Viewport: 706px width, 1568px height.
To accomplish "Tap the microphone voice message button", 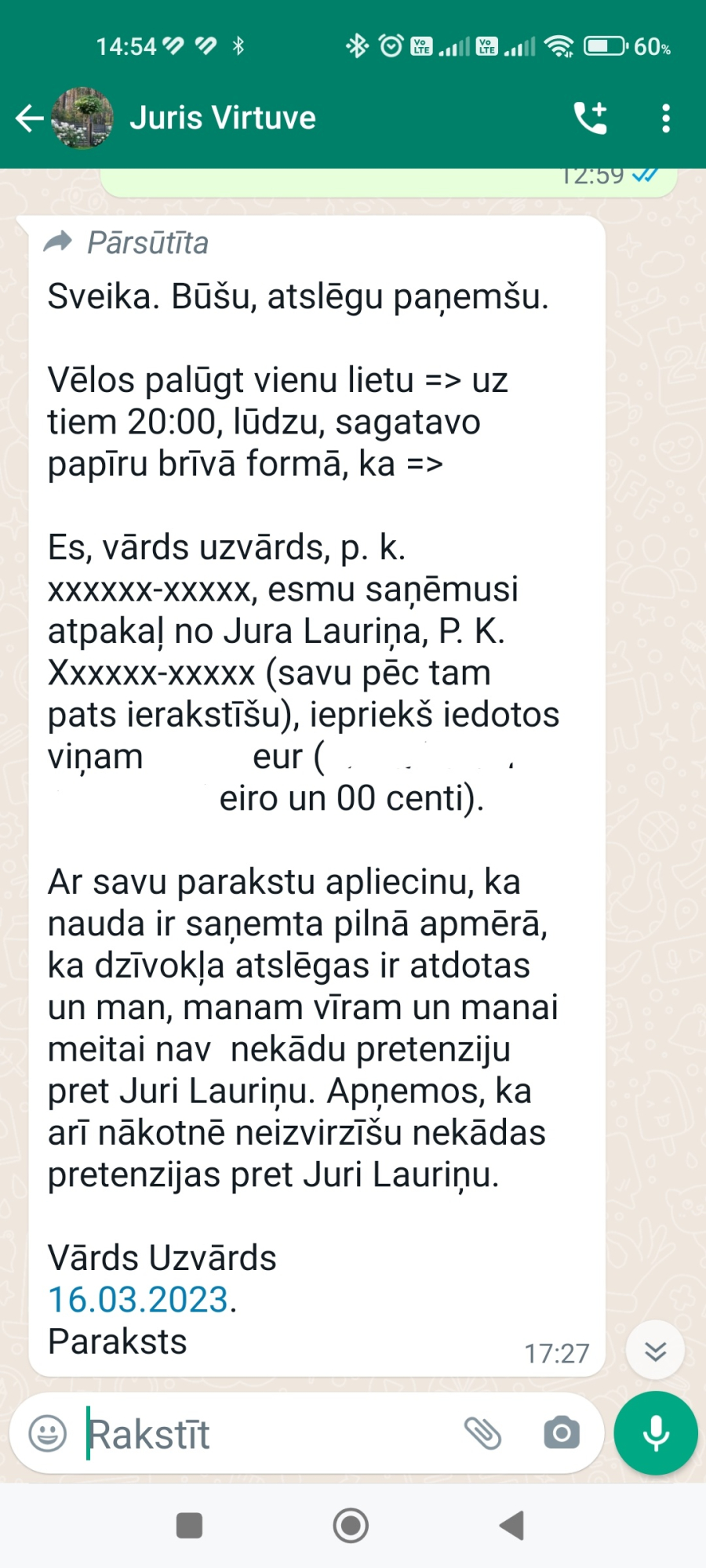I will pyautogui.click(x=656, y=1433).
